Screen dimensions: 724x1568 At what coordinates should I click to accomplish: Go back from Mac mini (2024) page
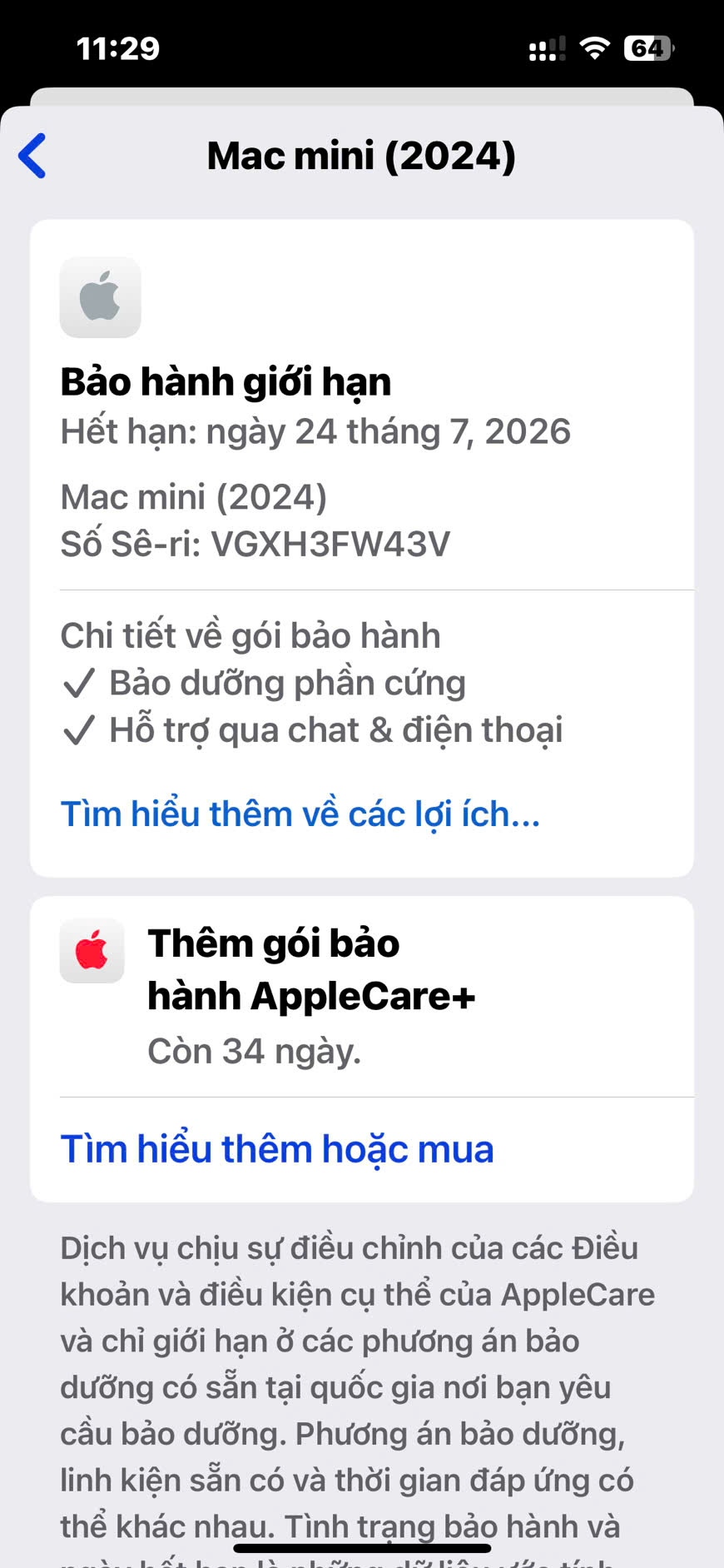[33, 156]
